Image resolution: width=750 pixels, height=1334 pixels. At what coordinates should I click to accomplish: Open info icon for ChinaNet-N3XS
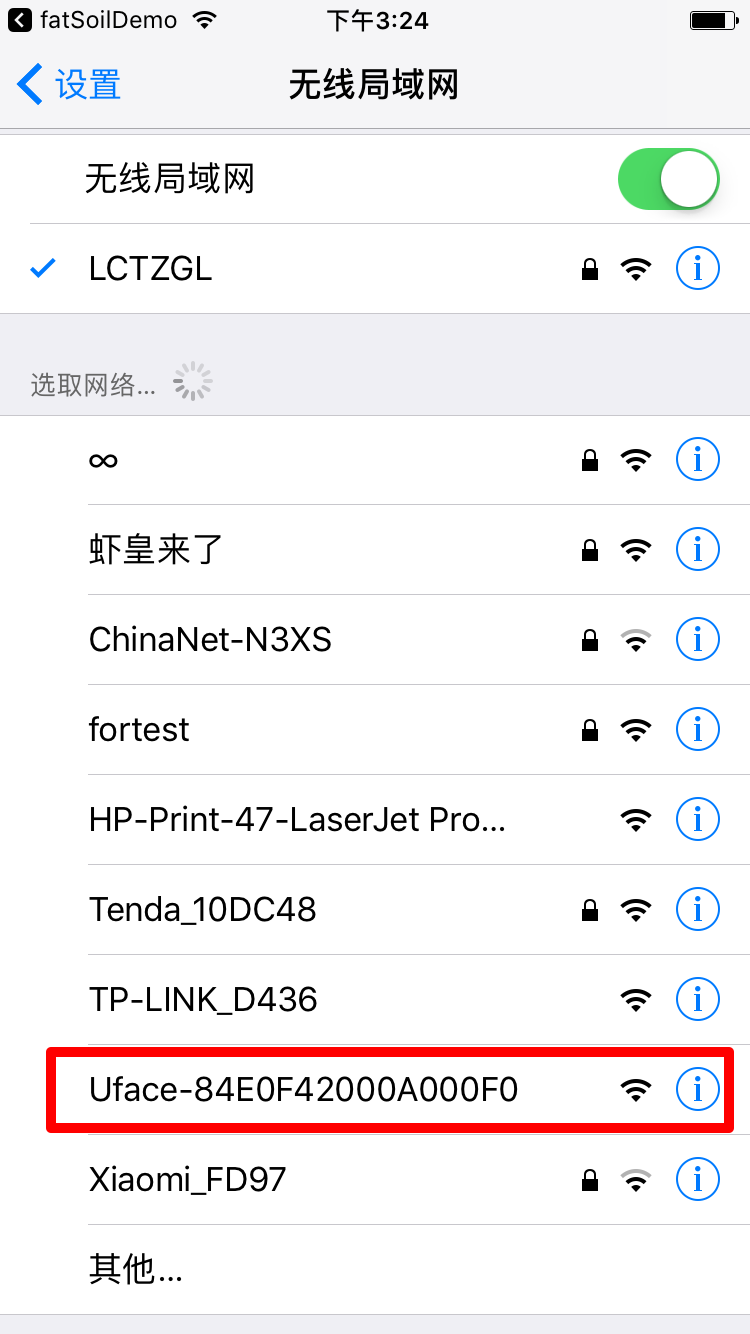698,639
